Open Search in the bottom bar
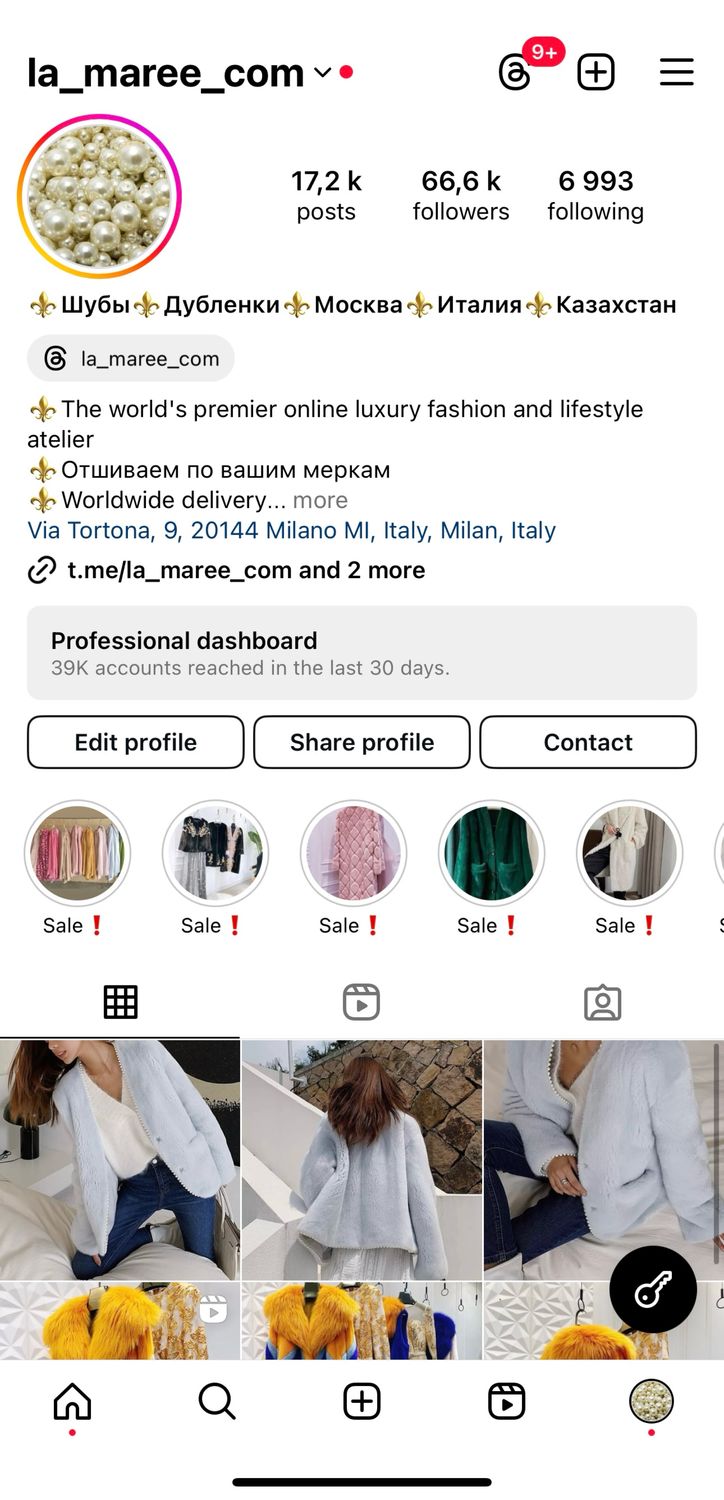 (217, 1402)
